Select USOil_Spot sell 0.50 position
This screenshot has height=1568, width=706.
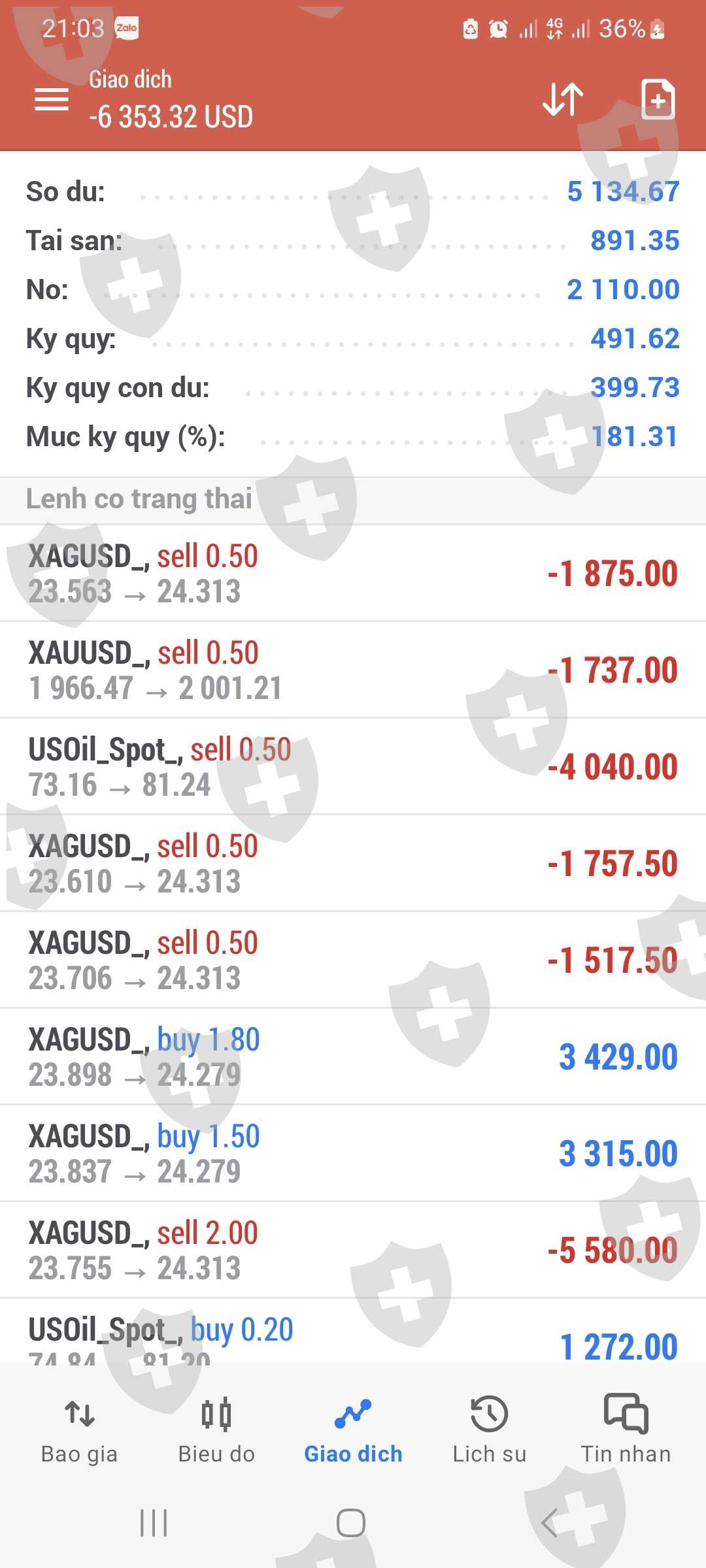[353, 767]
